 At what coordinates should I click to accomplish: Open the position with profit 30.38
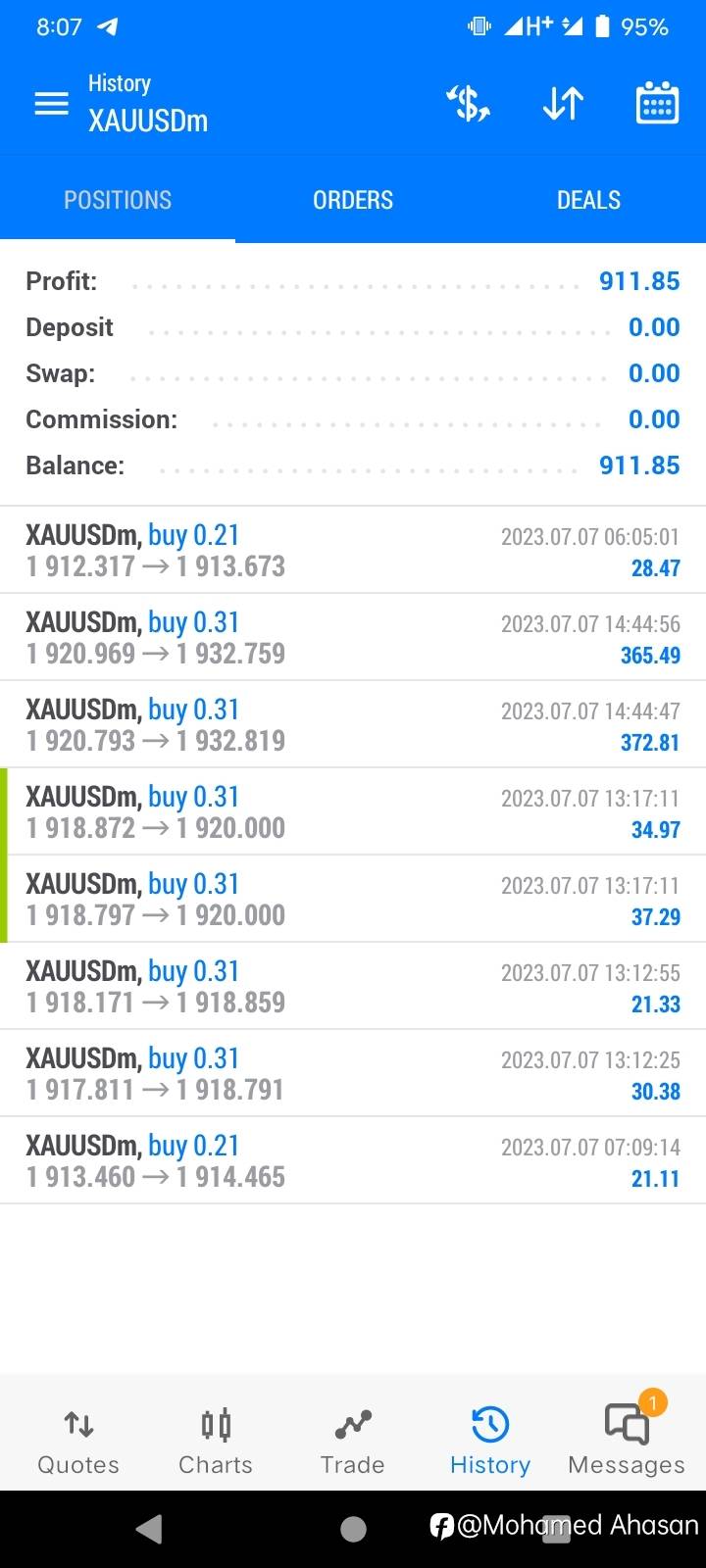coord(353,1073)
